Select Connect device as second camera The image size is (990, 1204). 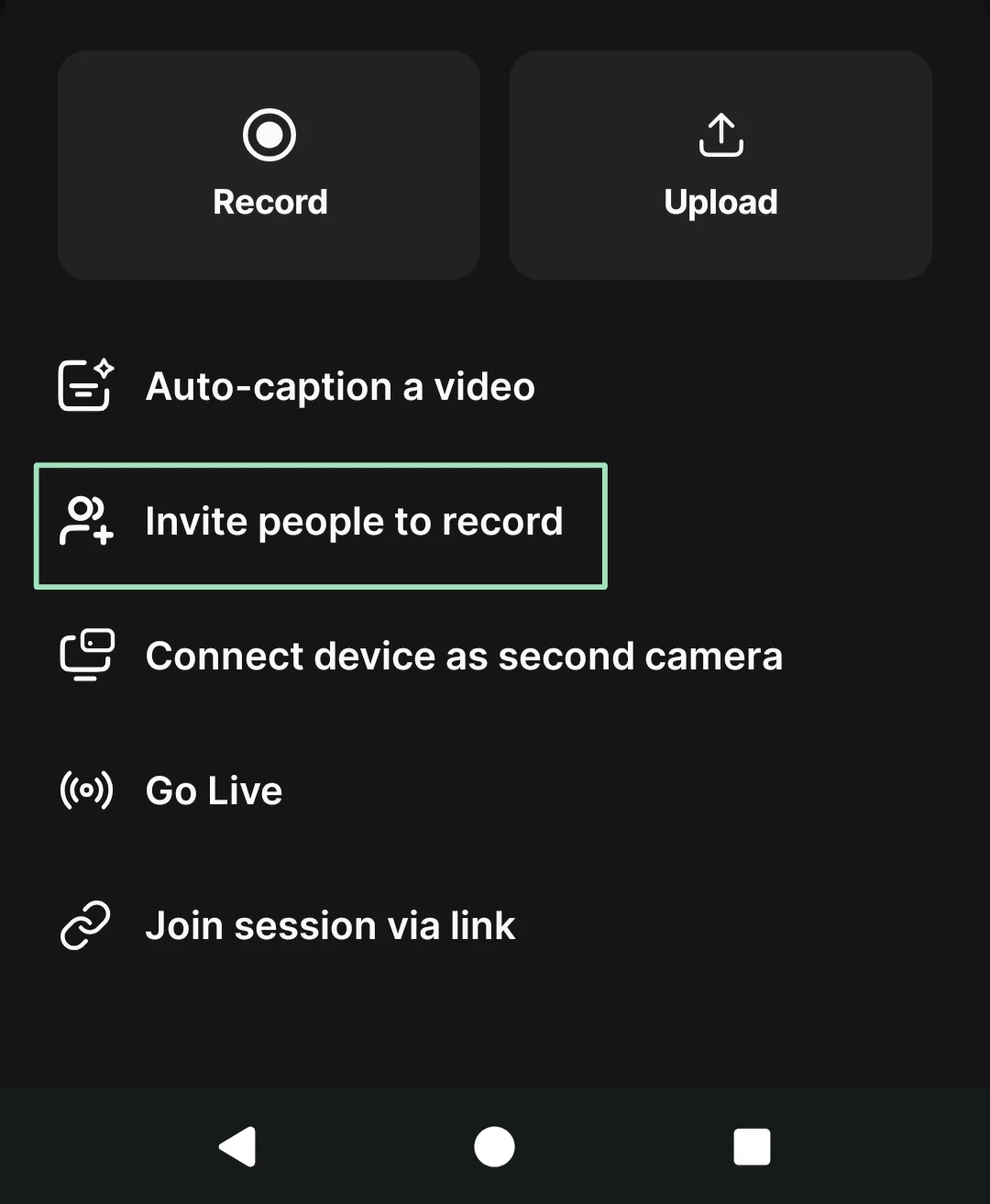point(463,655)
